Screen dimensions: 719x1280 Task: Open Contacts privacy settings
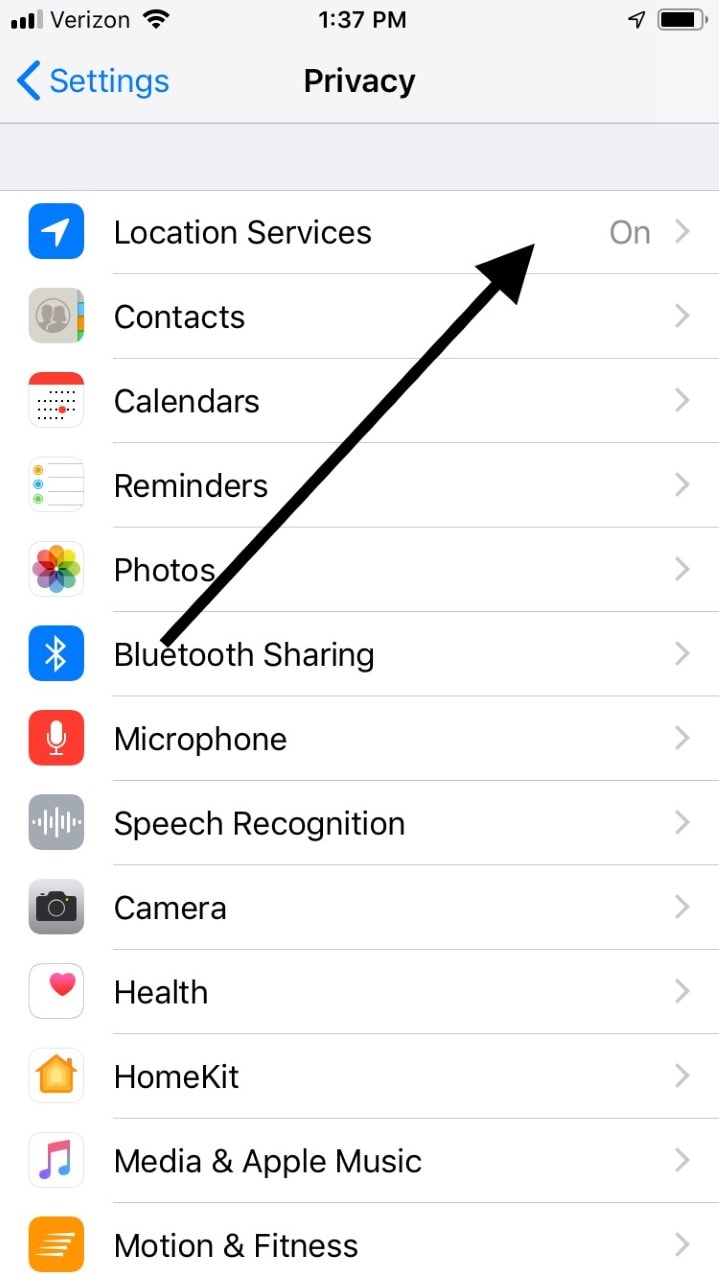tap(180, 317)
